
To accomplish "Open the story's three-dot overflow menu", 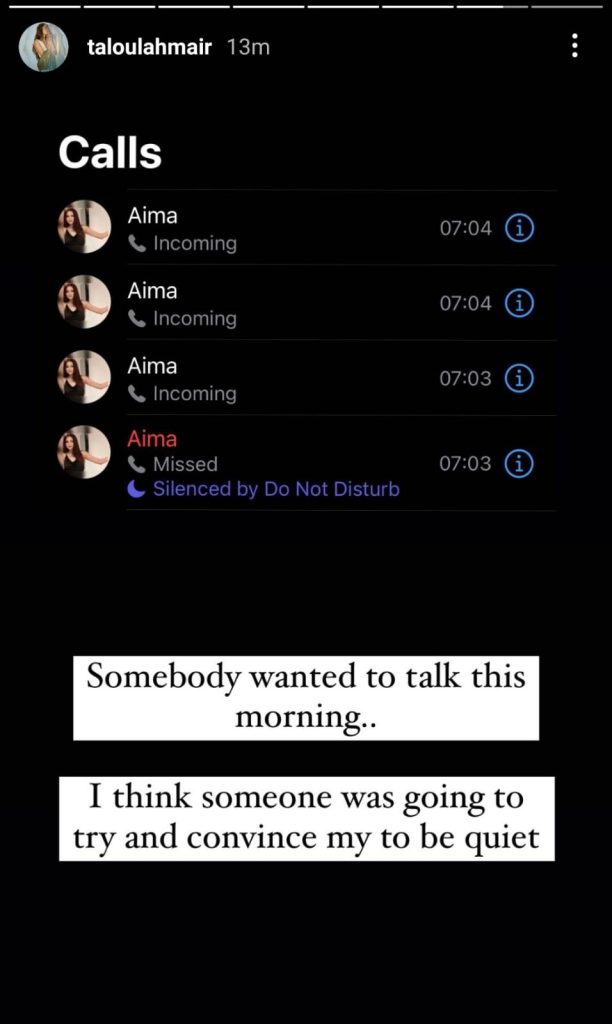I will pos(575,46).
